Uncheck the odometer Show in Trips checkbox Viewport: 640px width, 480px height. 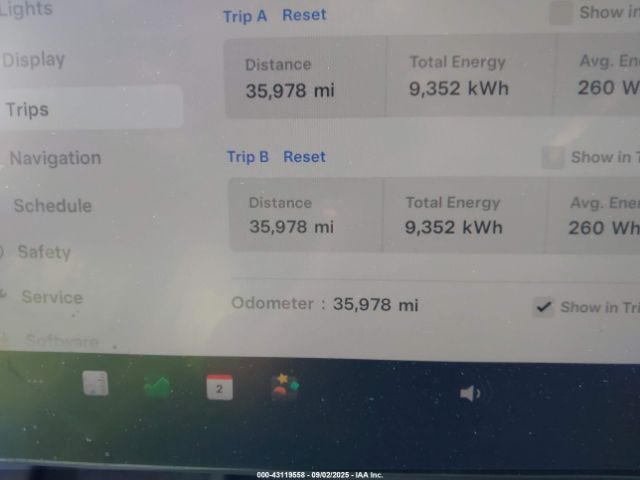(543, 307)
